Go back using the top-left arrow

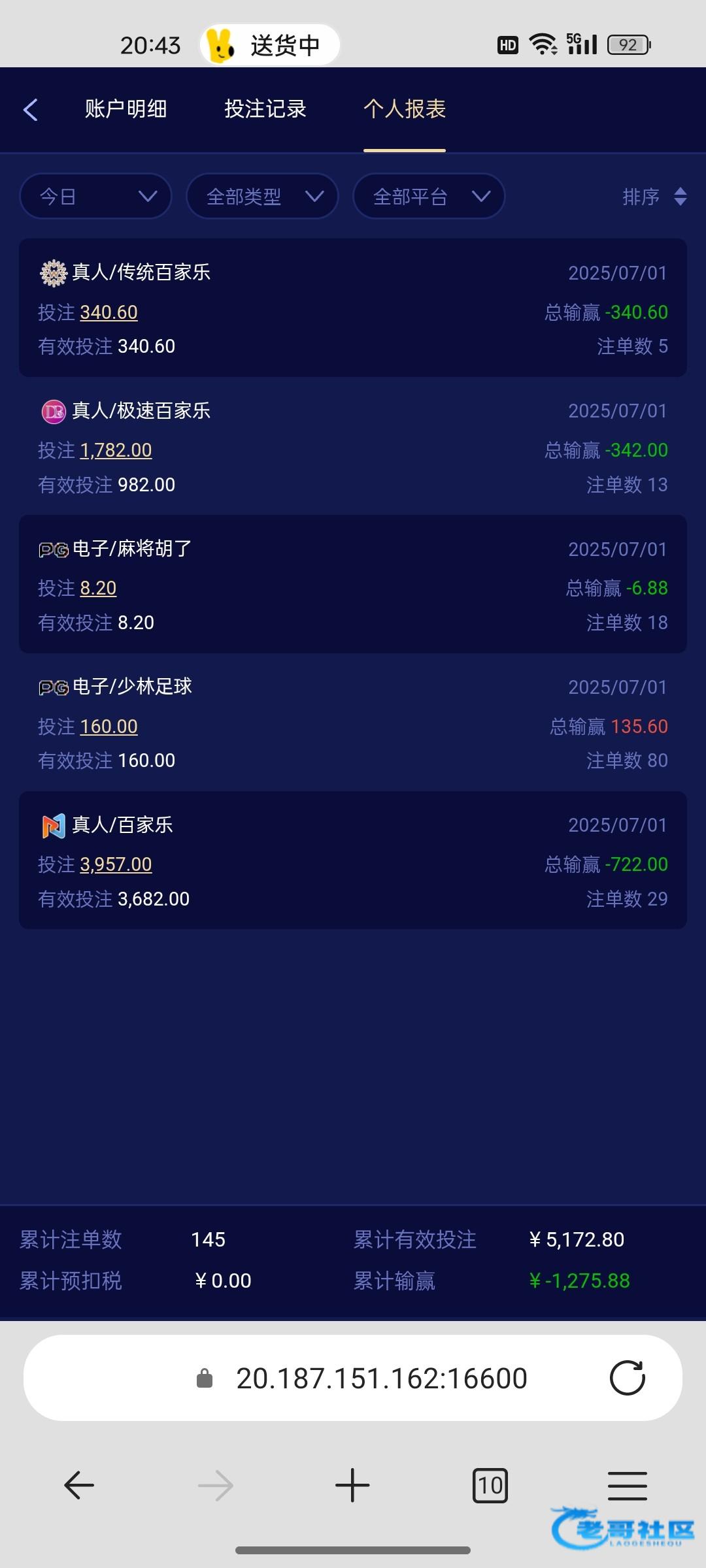[31, 110]
